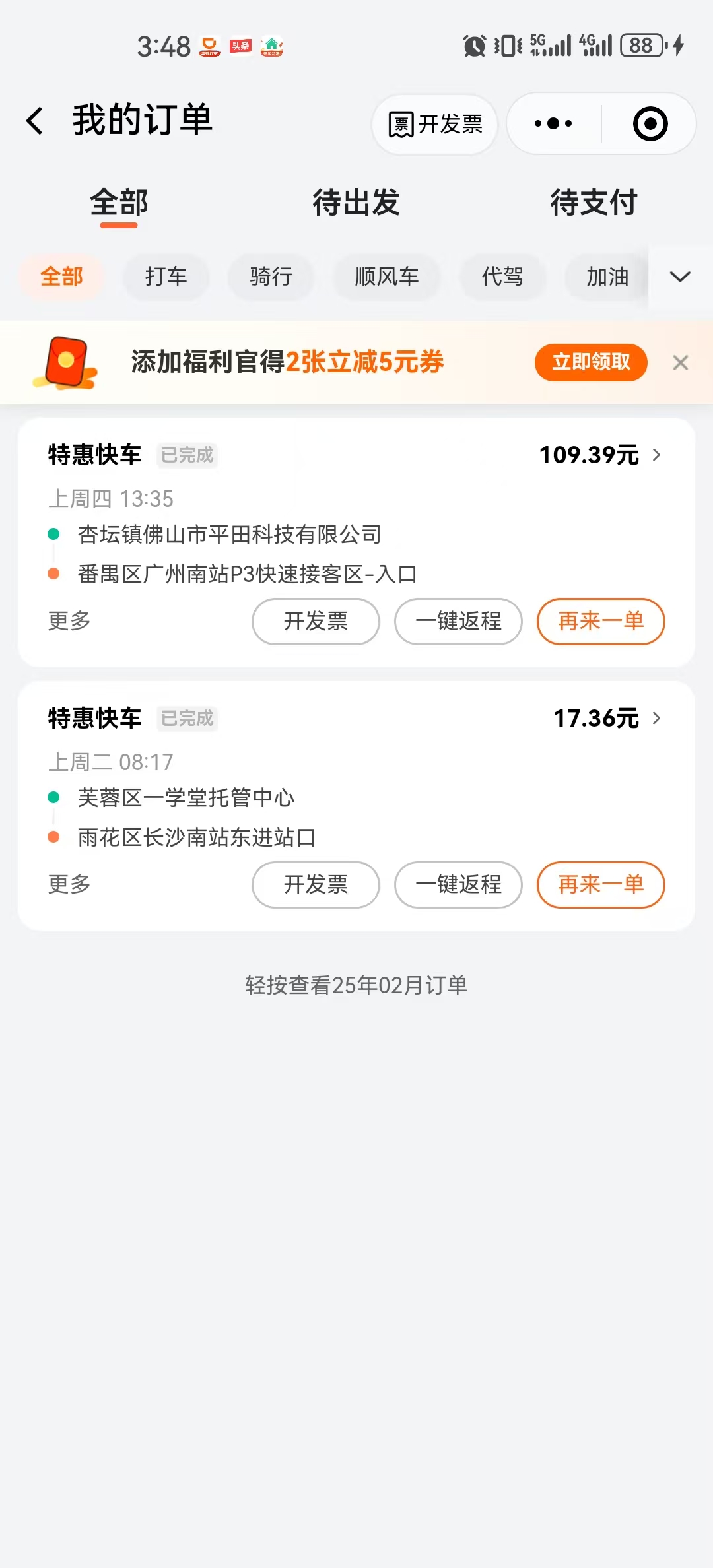Switch to the 待出发 tab

(x=356, y=202)
